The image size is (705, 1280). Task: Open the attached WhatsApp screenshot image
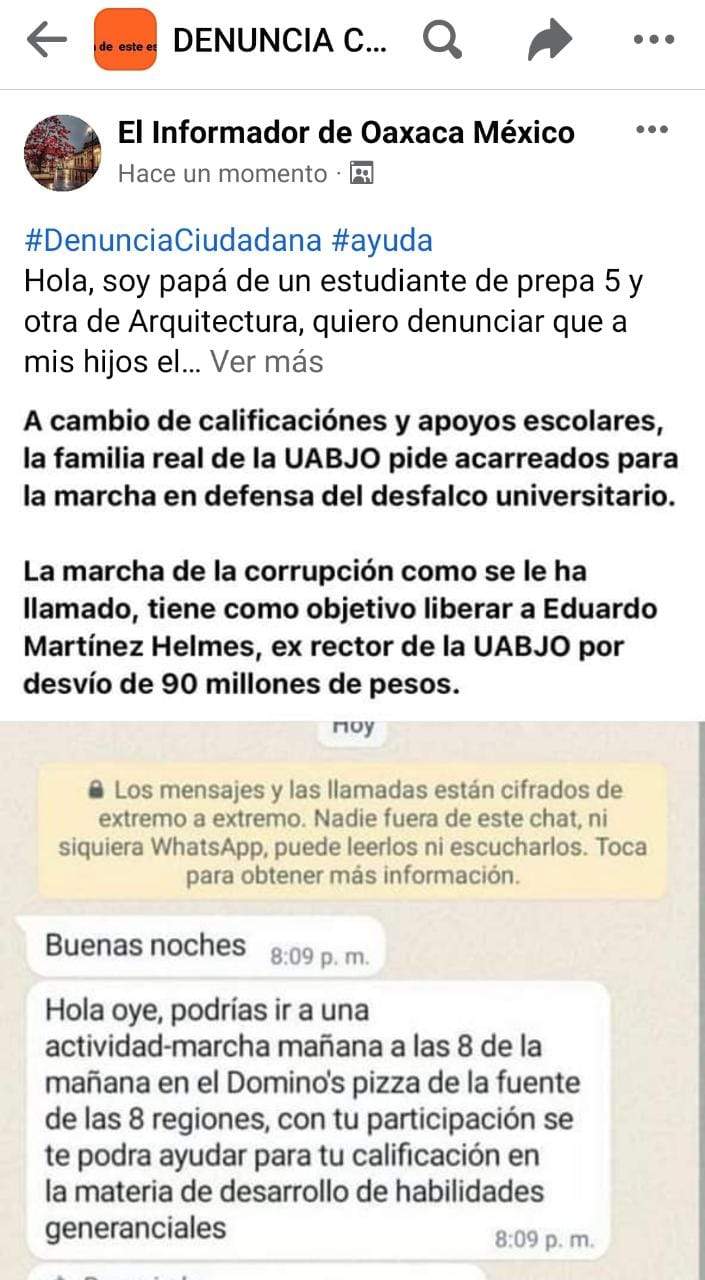click(352, 1000)
